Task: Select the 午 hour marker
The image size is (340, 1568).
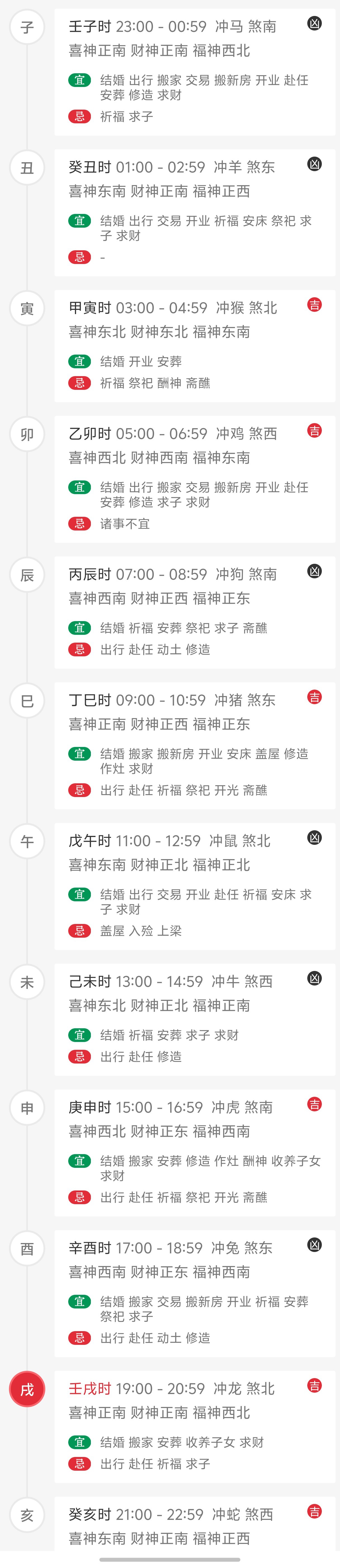Action: 27,842
